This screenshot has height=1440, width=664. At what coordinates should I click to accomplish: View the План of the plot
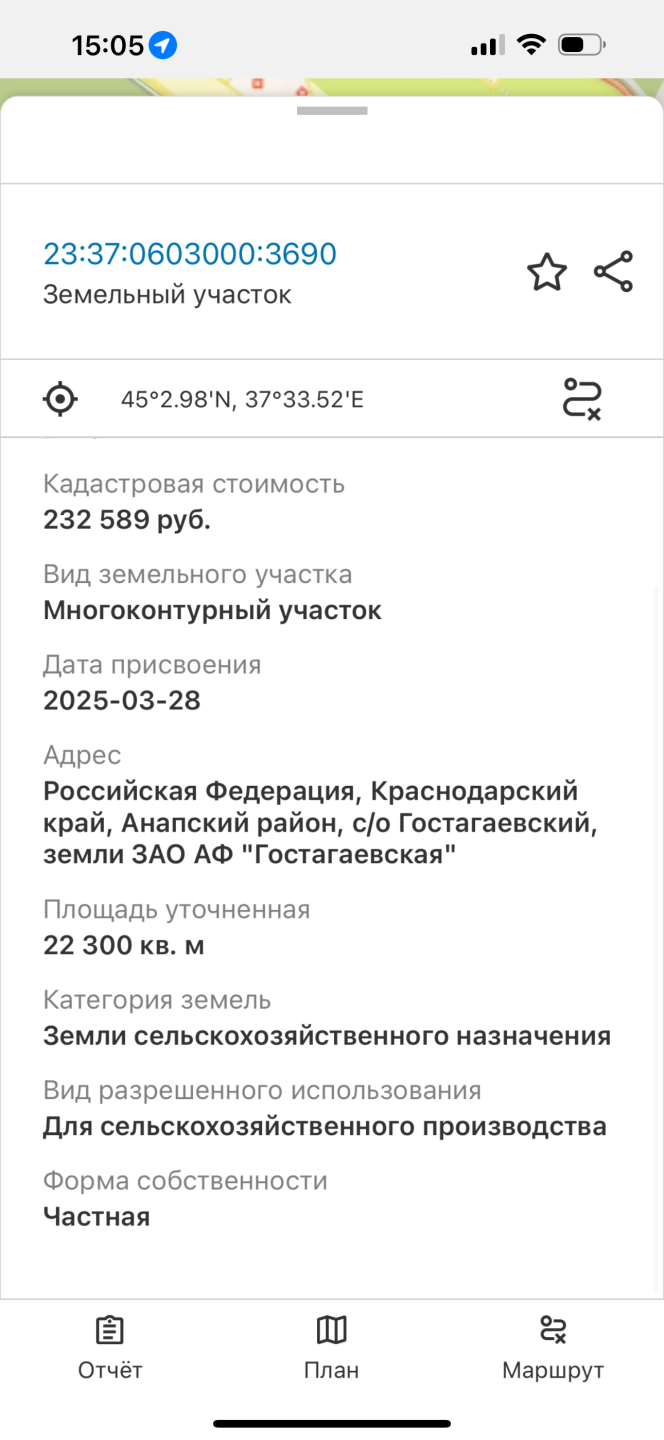[331, 1346]
